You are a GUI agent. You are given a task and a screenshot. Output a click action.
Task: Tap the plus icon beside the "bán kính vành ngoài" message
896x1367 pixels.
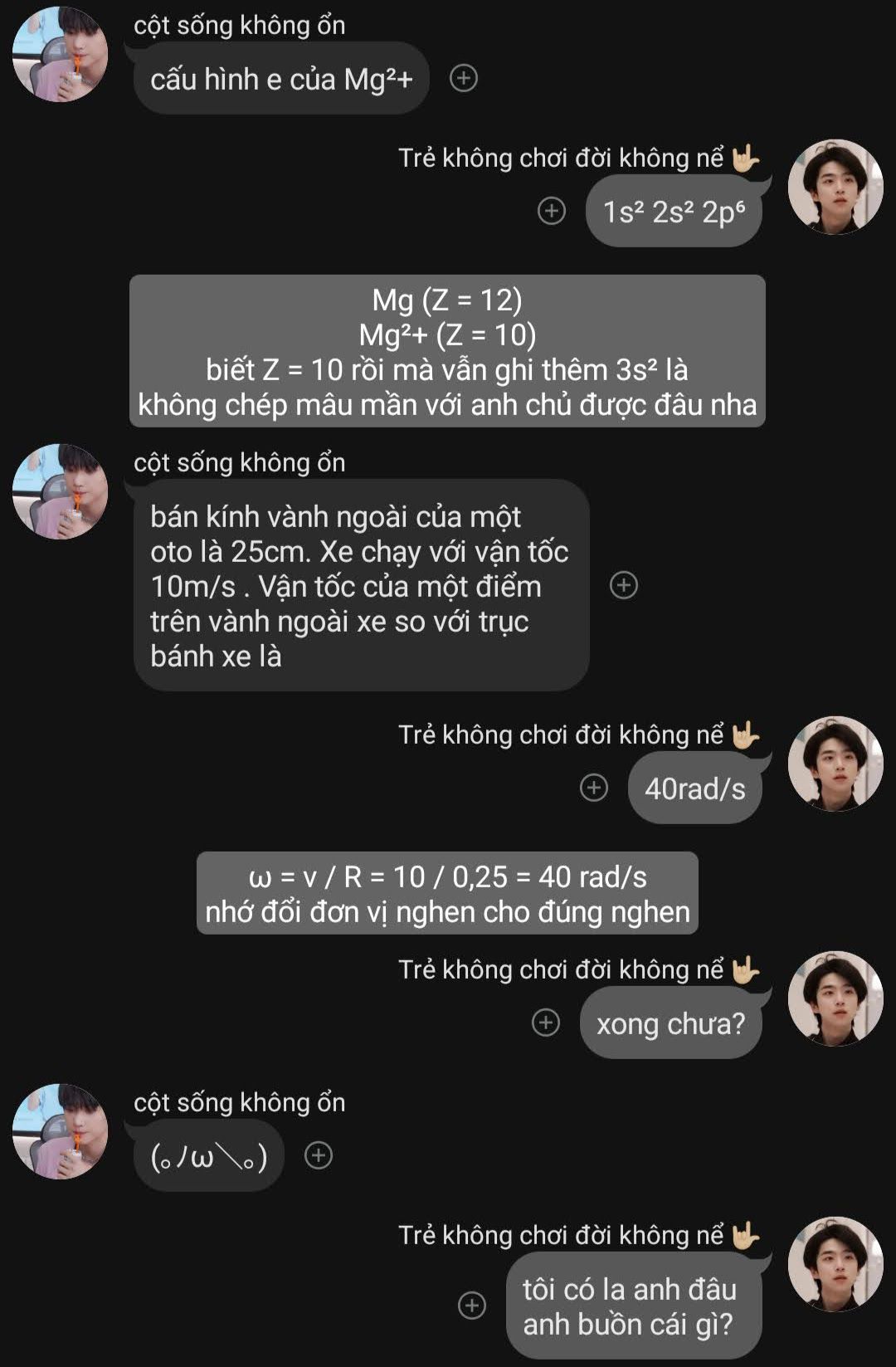point(624,585)
